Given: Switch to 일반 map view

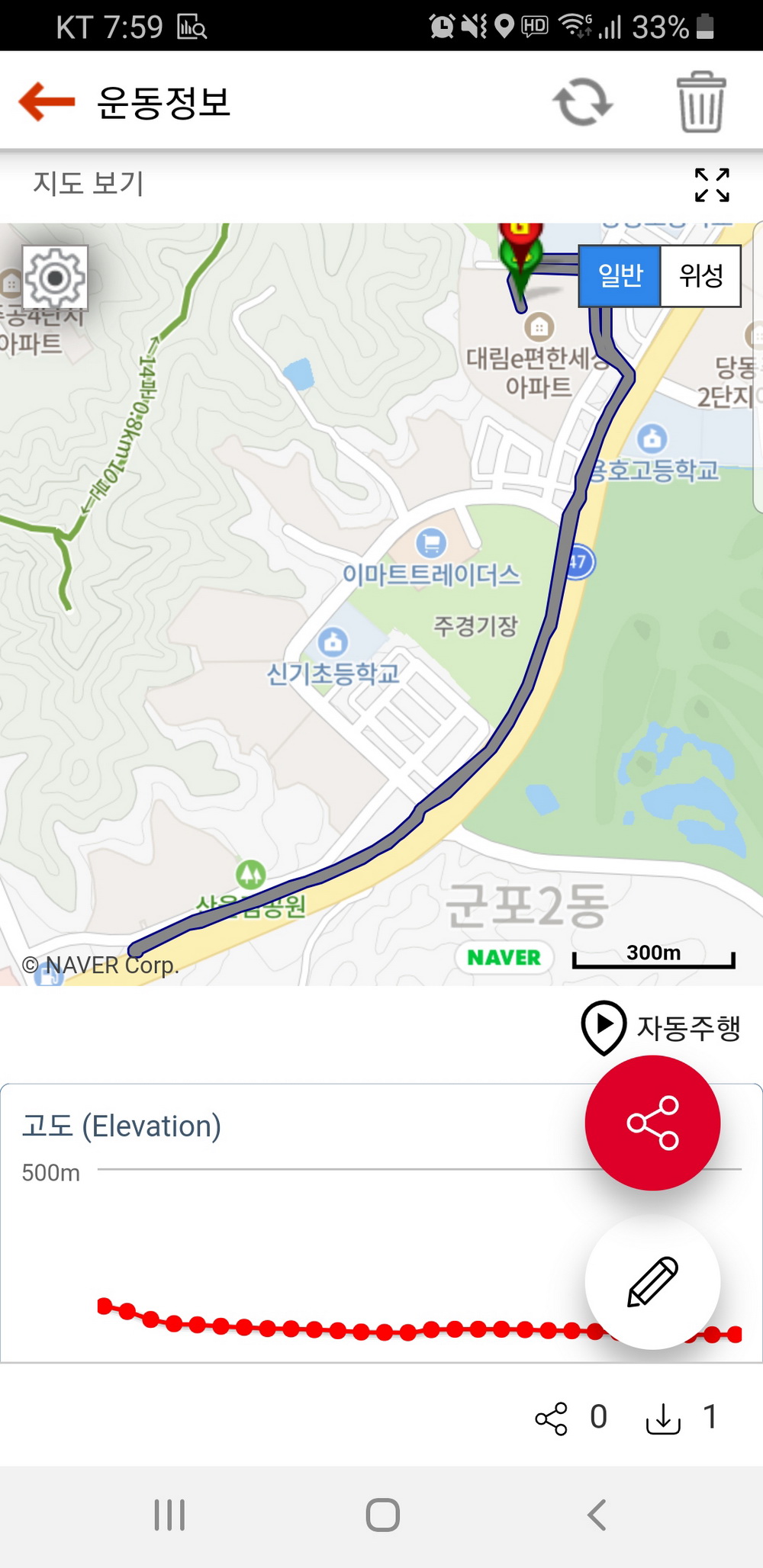Looking at the screenshot, I should tap(620, 275).
